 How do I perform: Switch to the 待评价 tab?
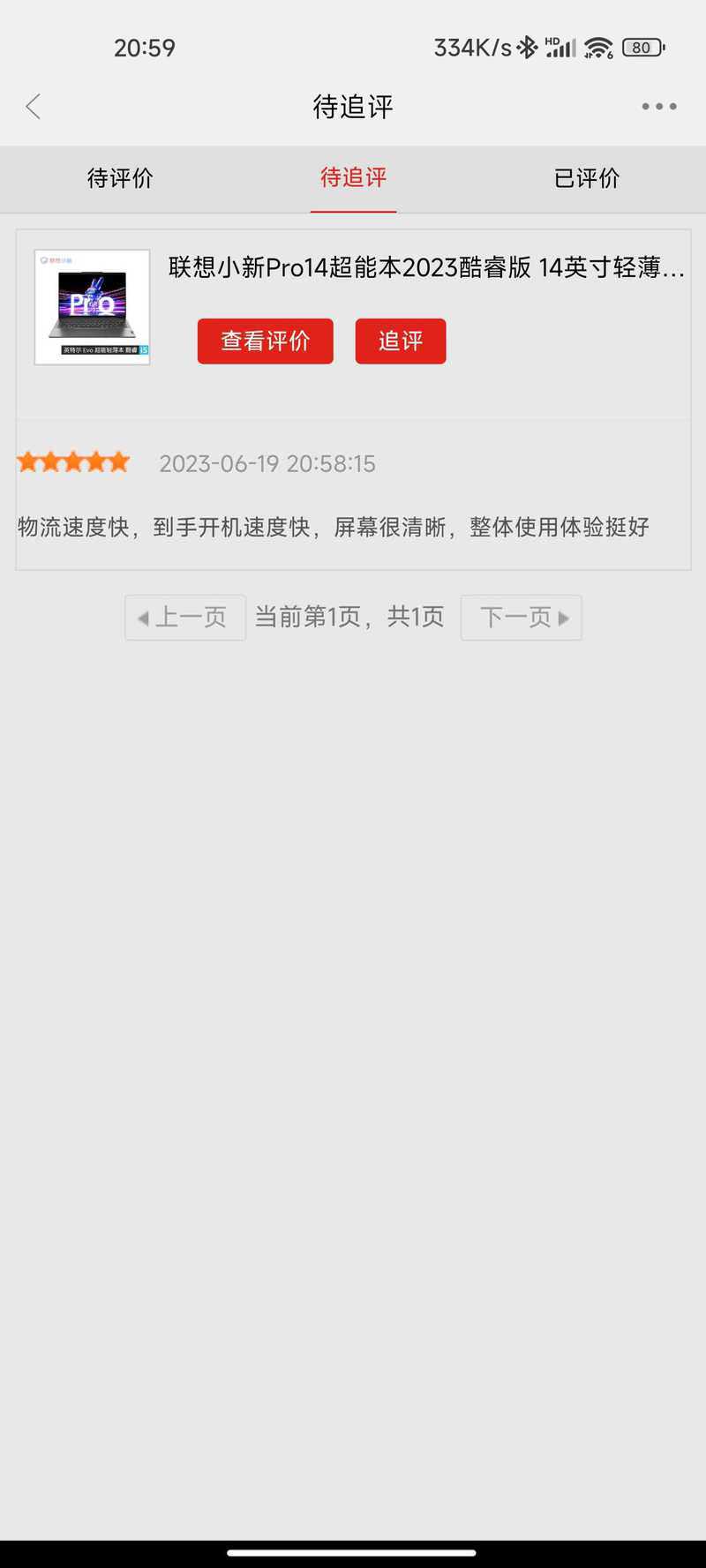point(120,178)
